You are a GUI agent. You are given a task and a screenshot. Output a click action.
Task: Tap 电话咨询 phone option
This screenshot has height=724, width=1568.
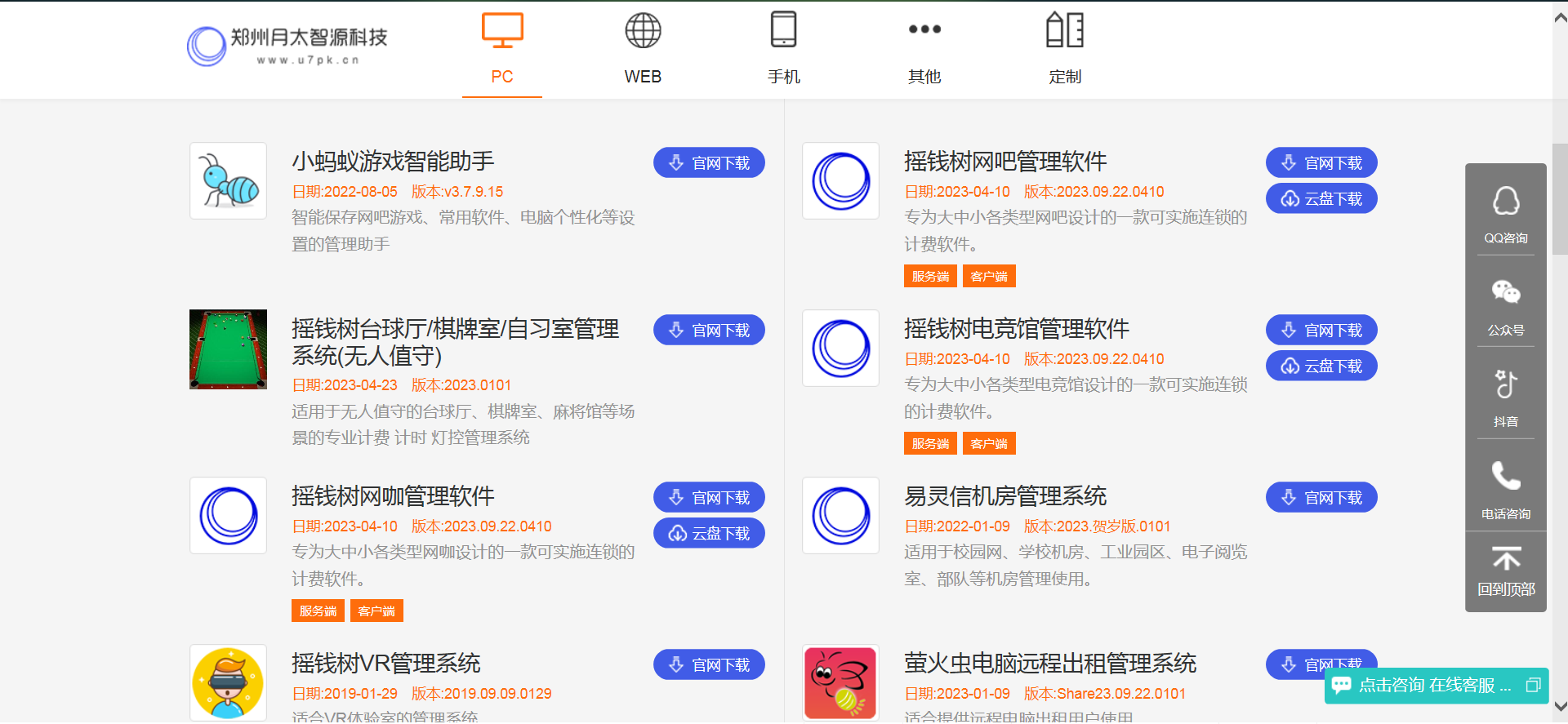(1506, 490)
